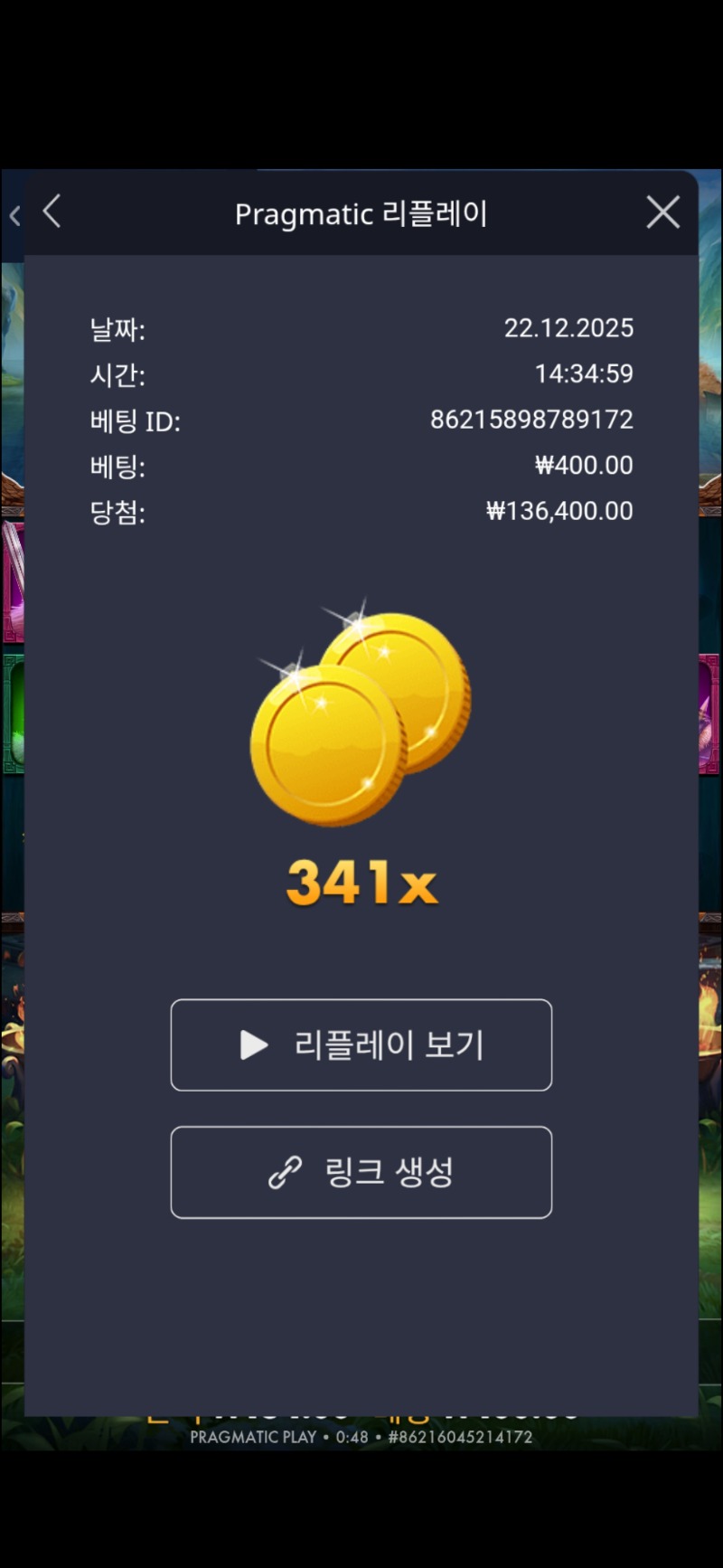Close the Pragmatic 리플레이 dialog

click(662, 213)
